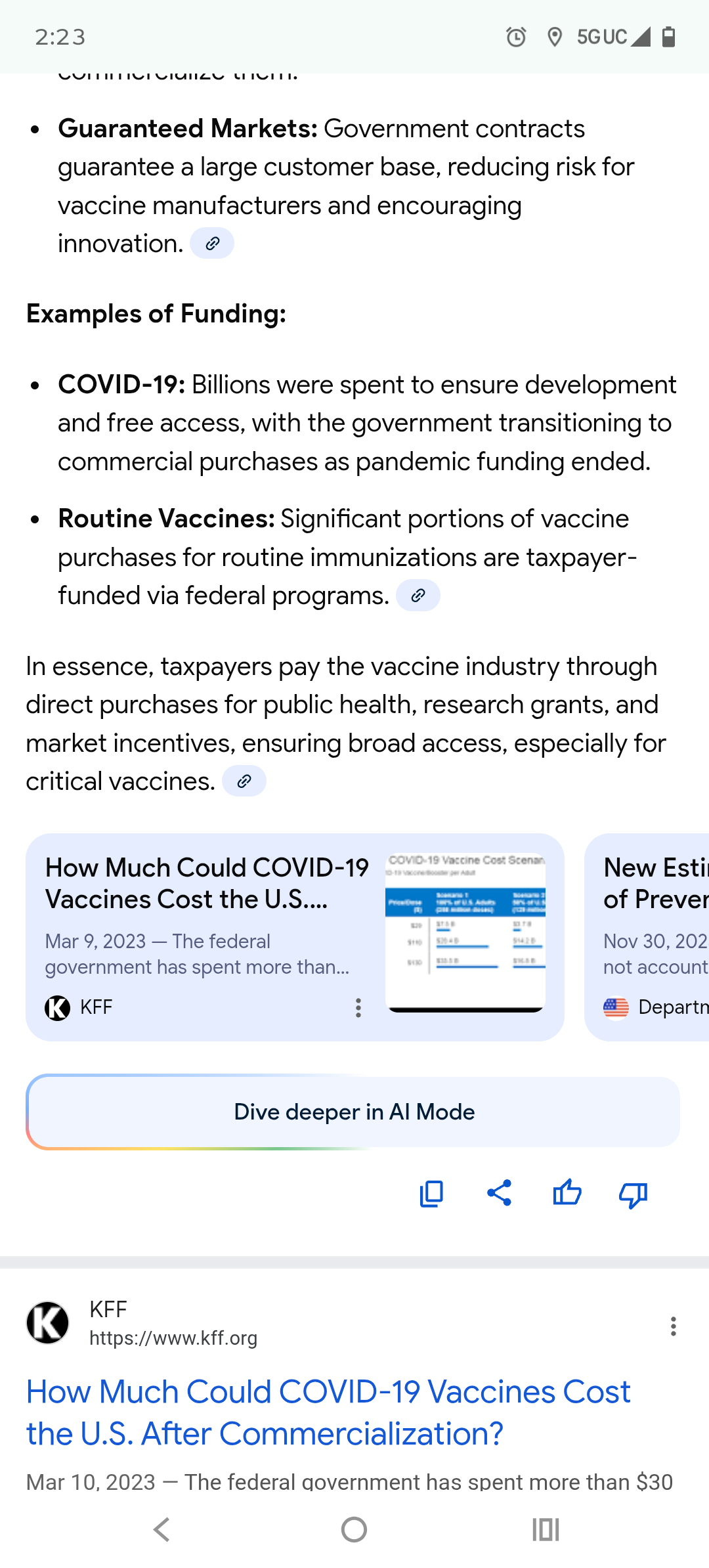Open the KFF result about COVID-19 vaccine costs
Viewport: 709px width, 1568px height.
coord(328,1412)
